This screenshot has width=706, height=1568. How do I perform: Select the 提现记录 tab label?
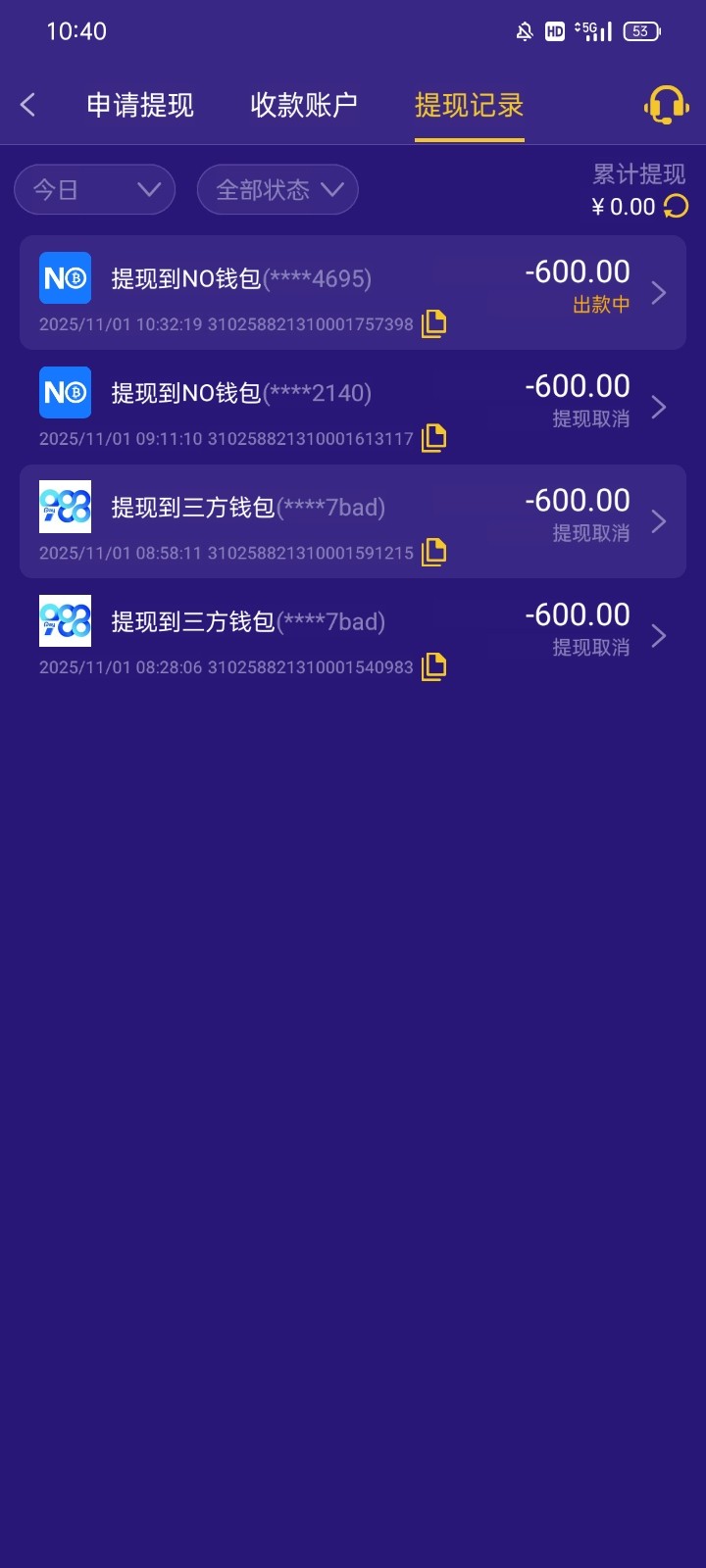click(x=469, y=104)
